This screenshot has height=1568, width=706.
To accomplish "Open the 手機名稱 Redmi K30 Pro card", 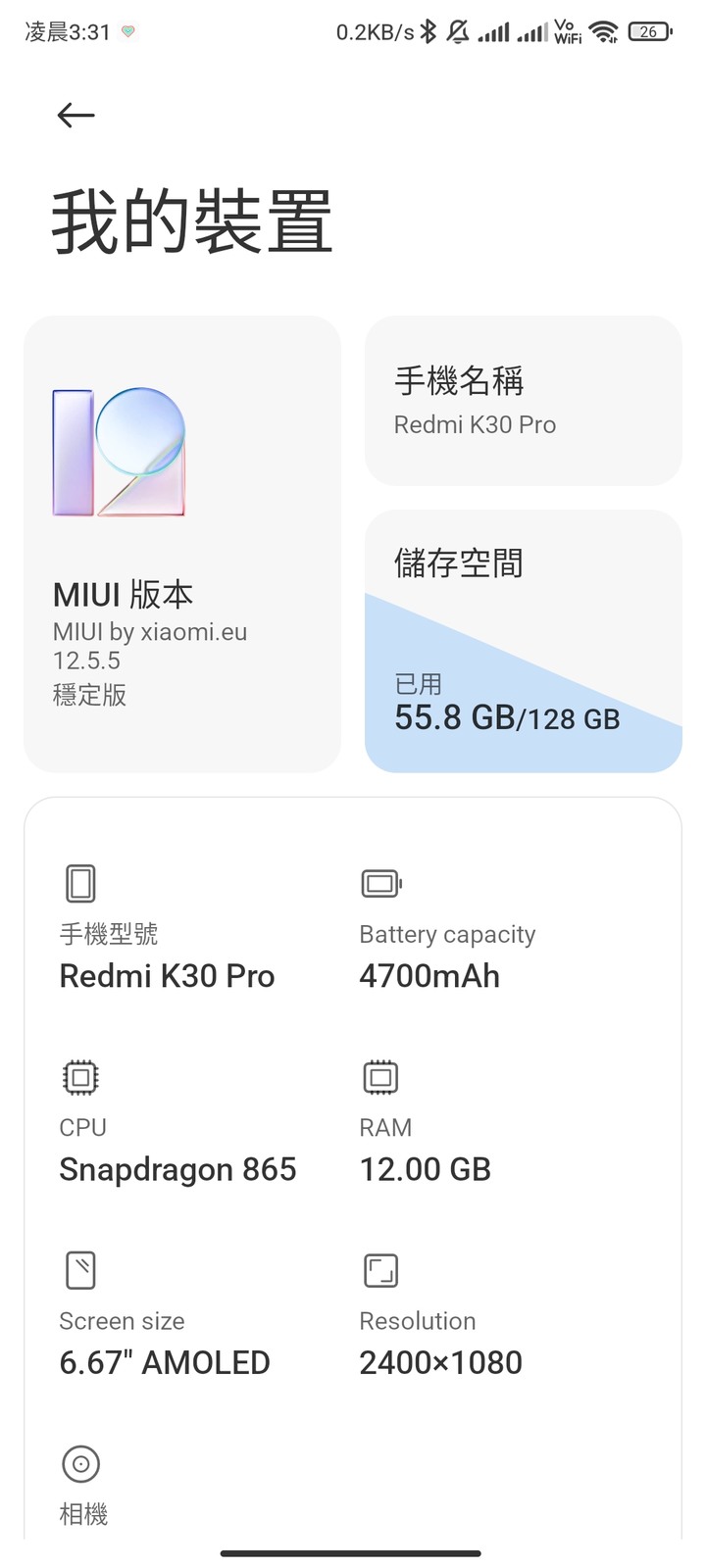I will [524, 400].
